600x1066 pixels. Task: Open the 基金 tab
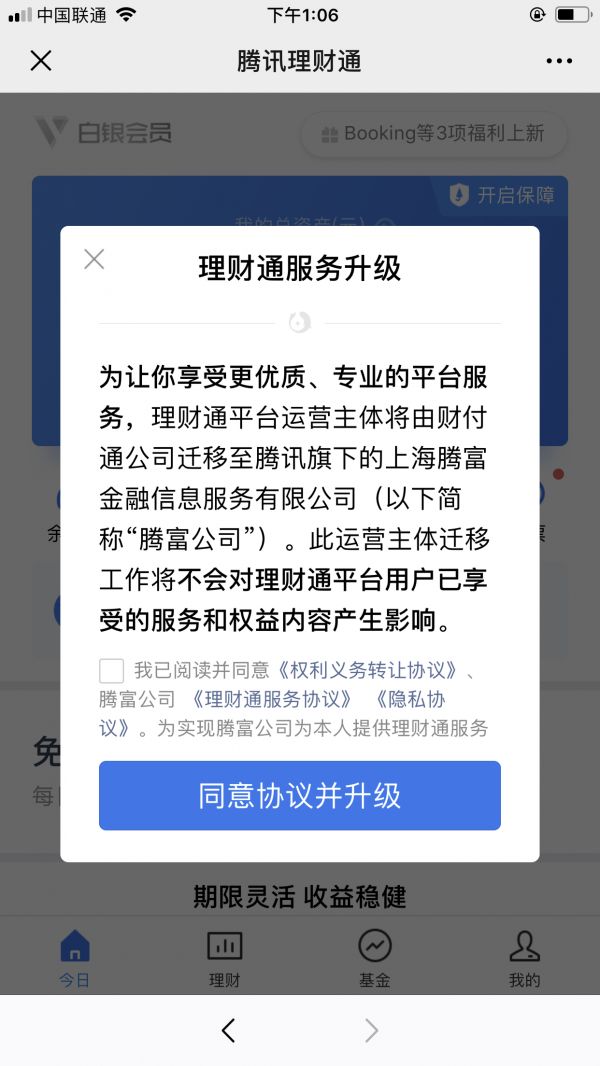(375, 958)
